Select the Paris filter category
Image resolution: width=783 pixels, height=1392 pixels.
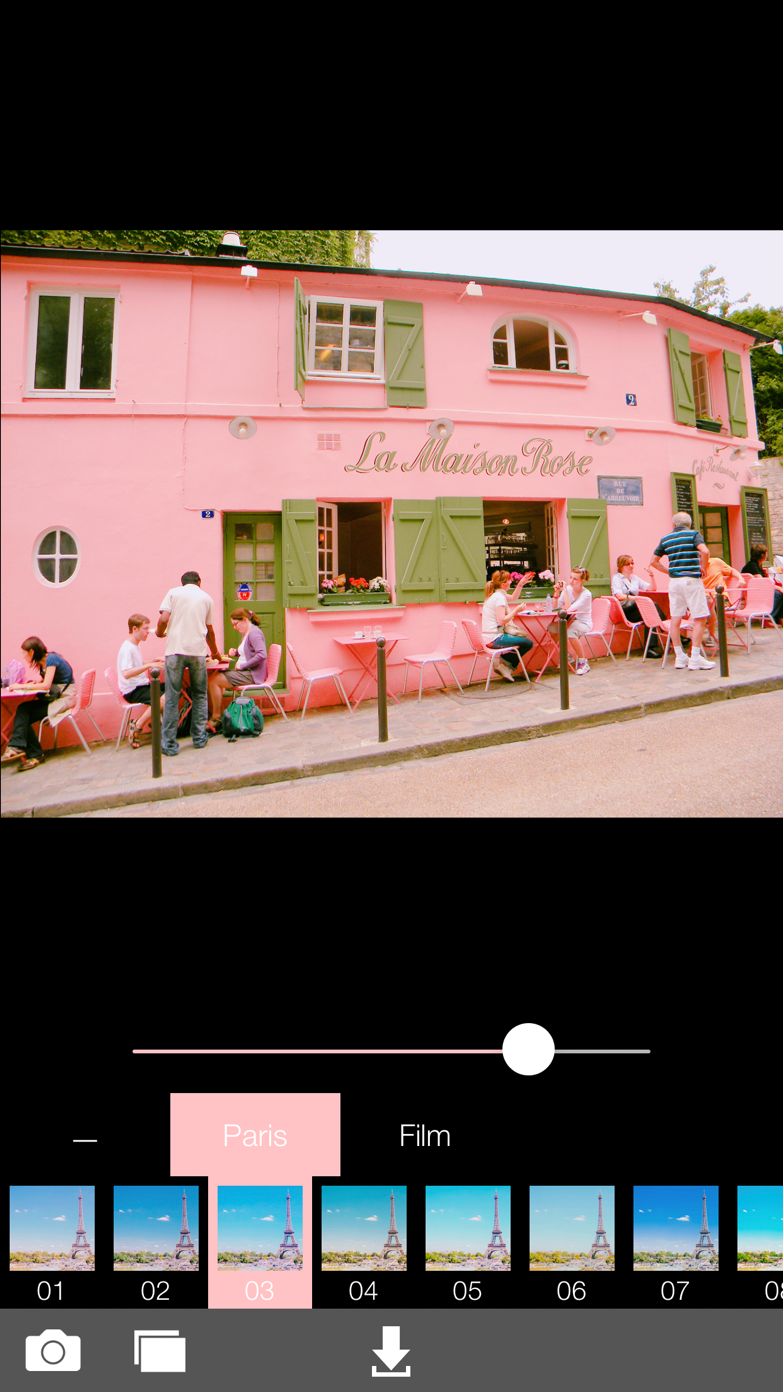[255, 1136]
